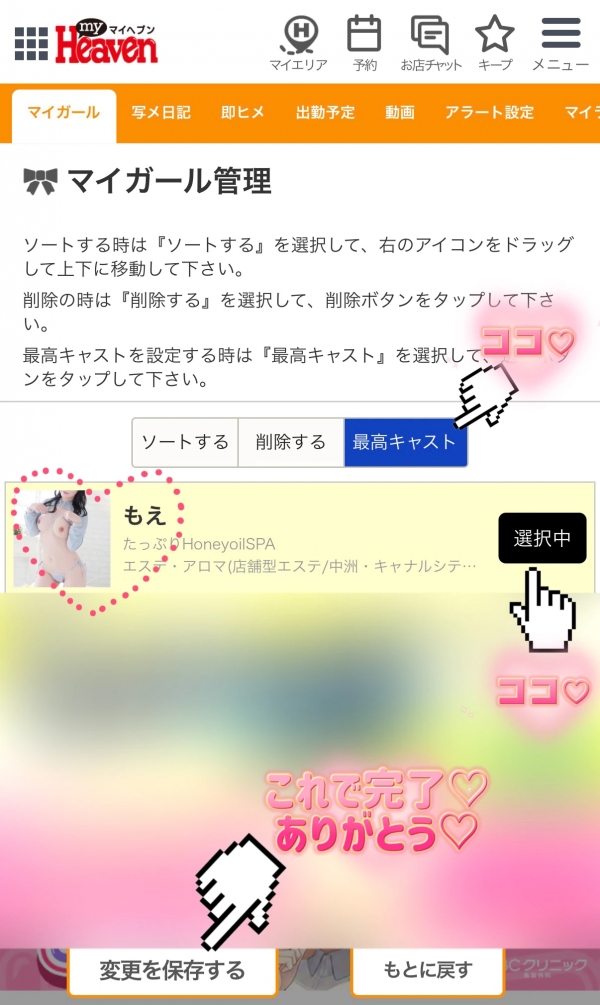Revert changes with もとに戻す

(x=427, y=970)
